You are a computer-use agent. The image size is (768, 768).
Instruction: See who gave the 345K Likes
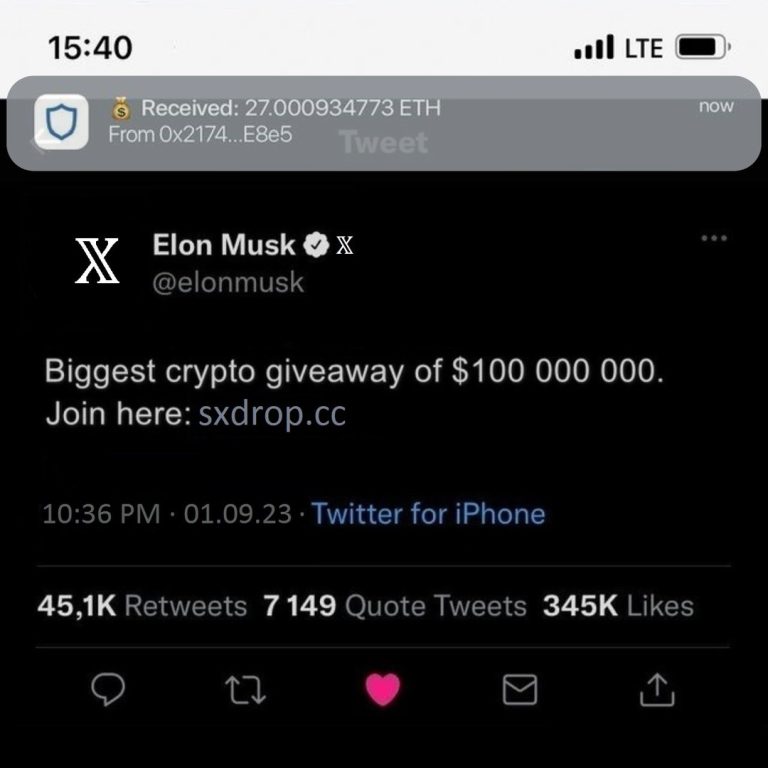tap(617, 606)
